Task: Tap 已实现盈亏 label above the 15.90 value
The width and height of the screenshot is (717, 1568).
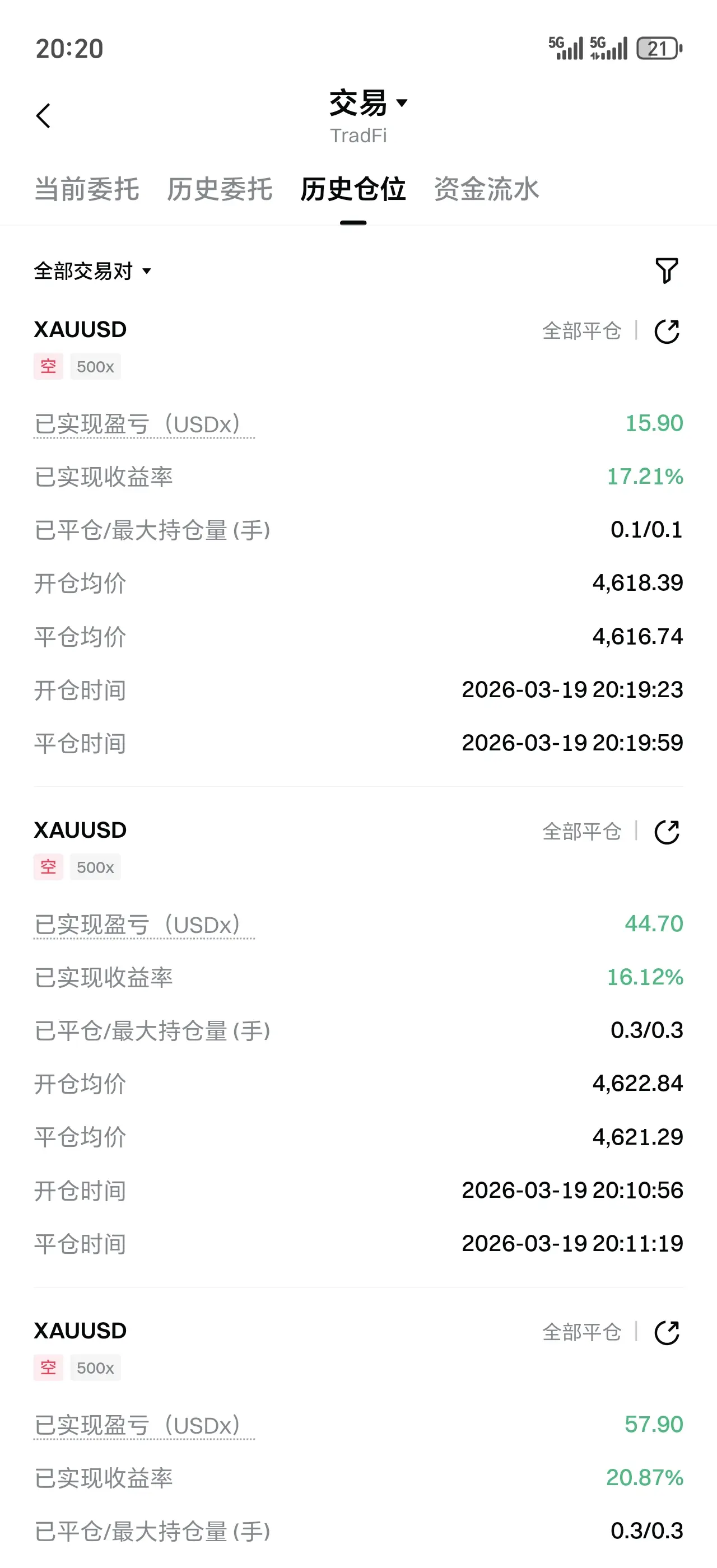Action: point(143,424)
